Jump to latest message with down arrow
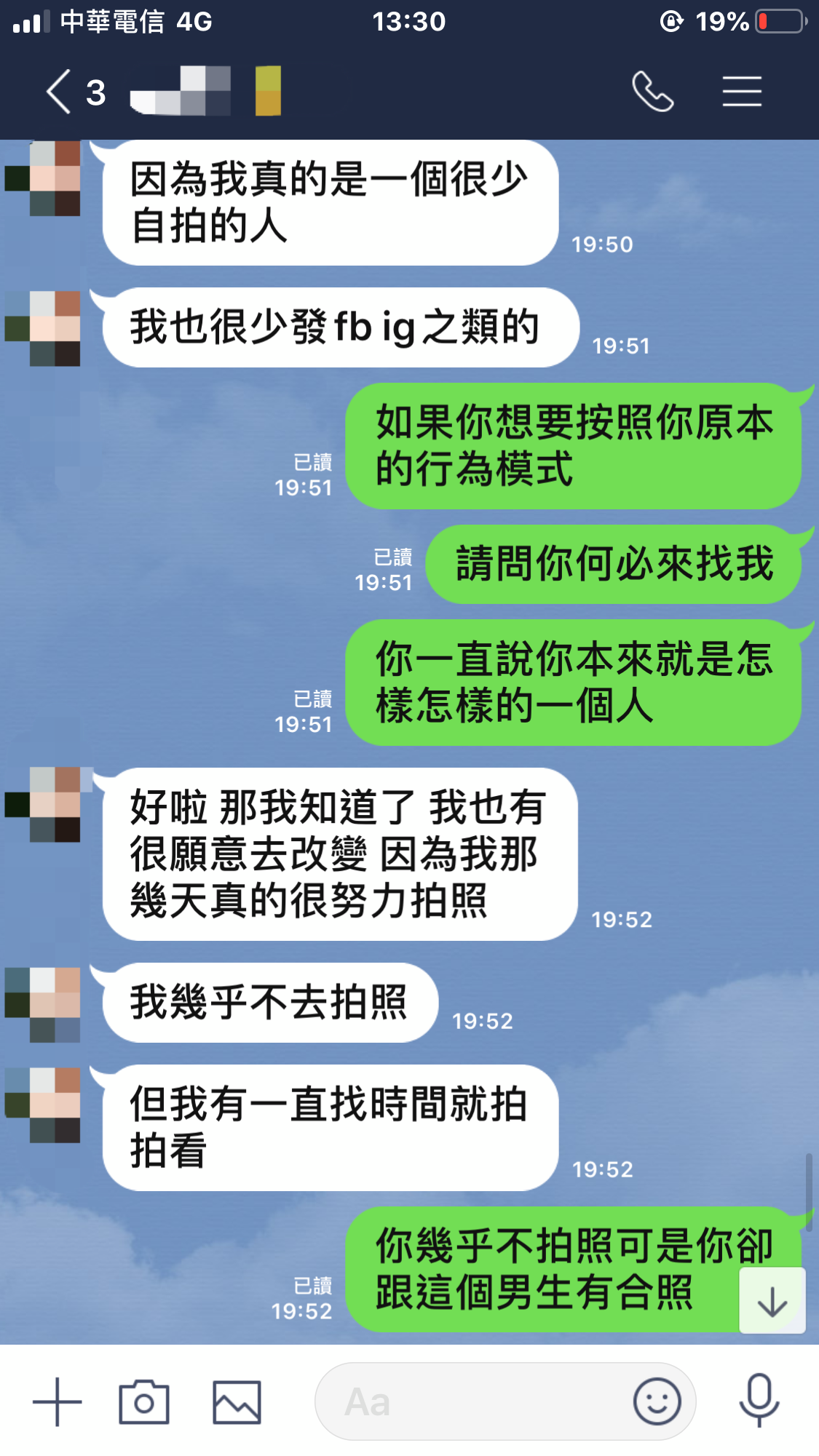This screenshot has width=819, height=1456. (772, 1301)
